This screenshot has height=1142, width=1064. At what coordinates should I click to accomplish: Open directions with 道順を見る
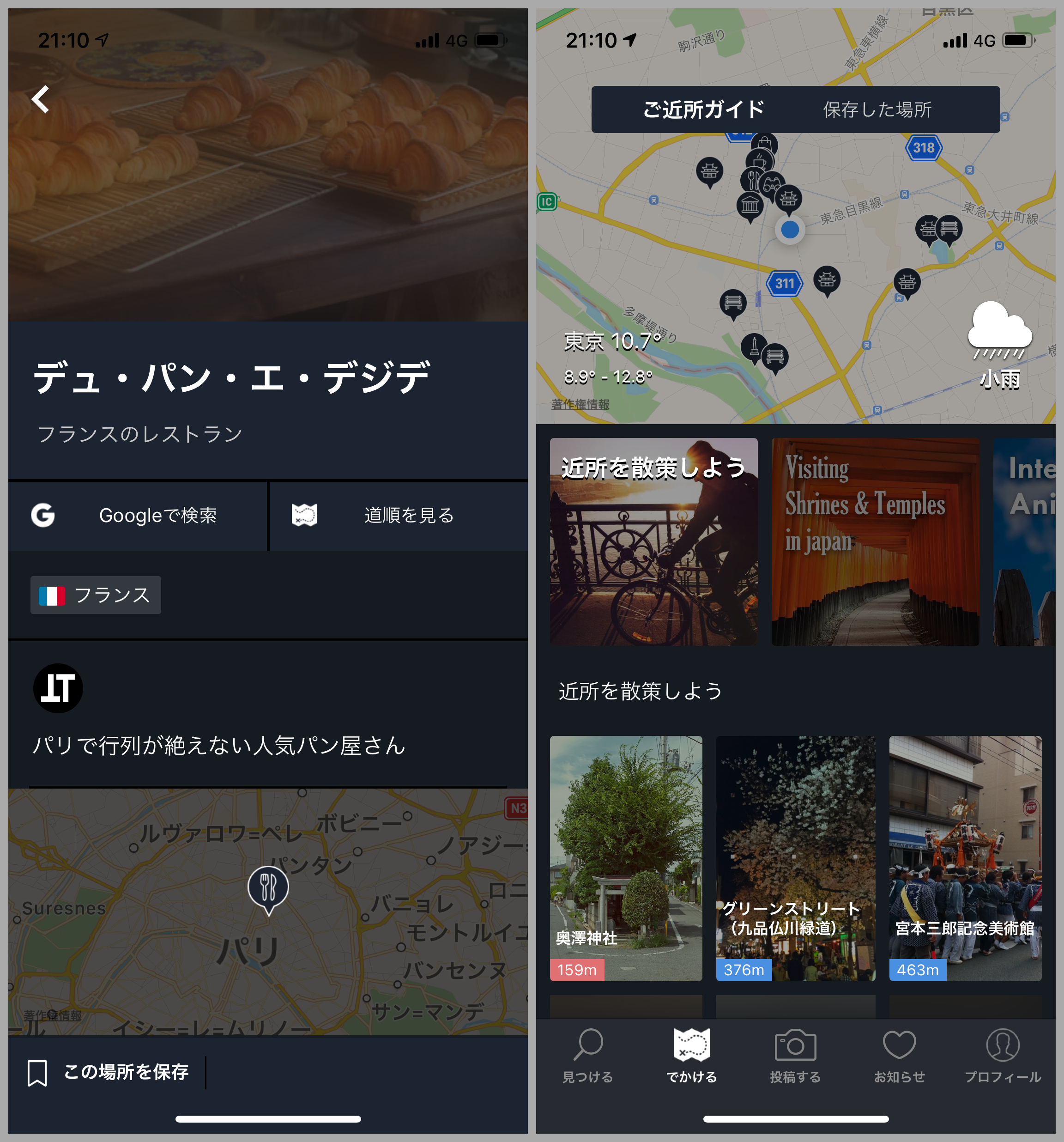click(398, 515)
